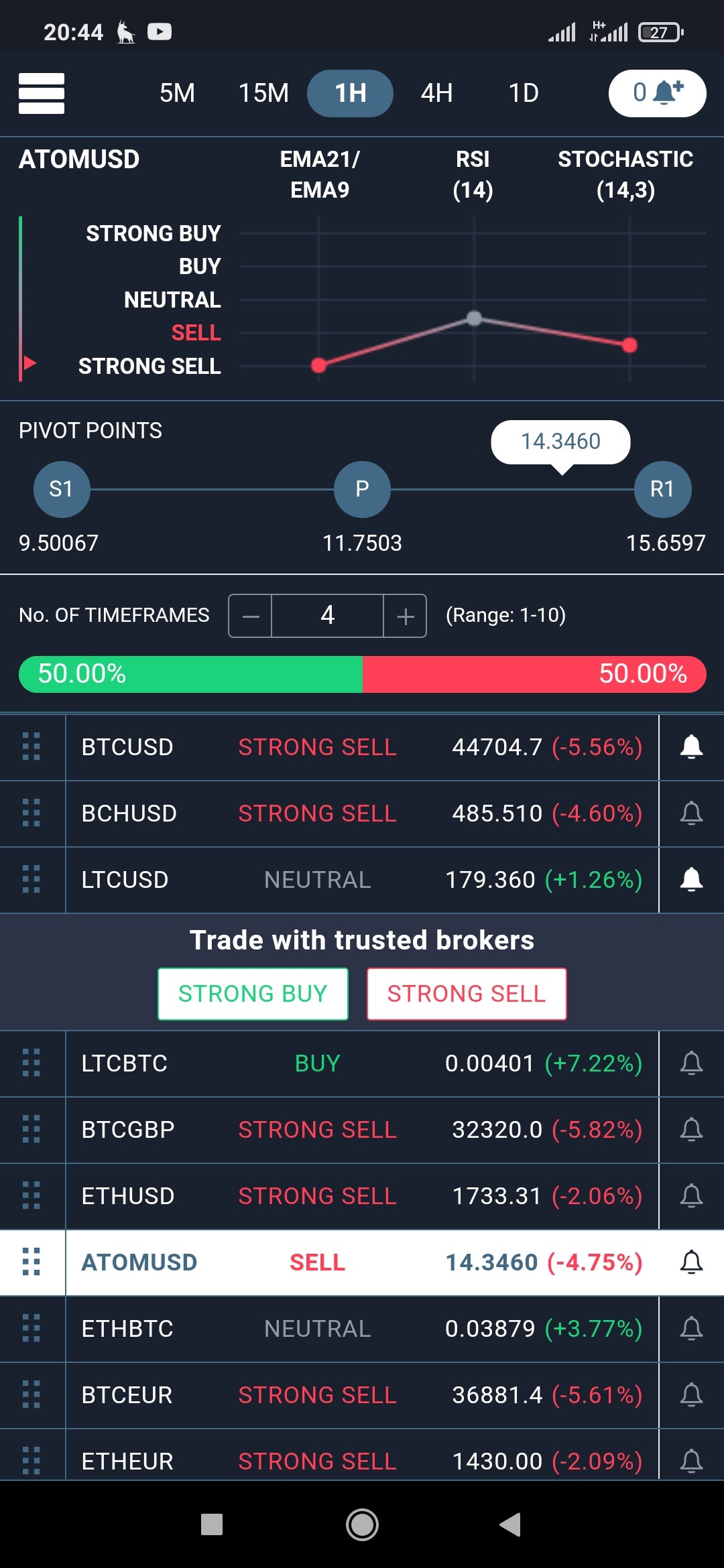The height and width of the screenshot is (1568, 724).
Task: Tap the STRONG SELL broker button
Action: (x=467, y=994)
